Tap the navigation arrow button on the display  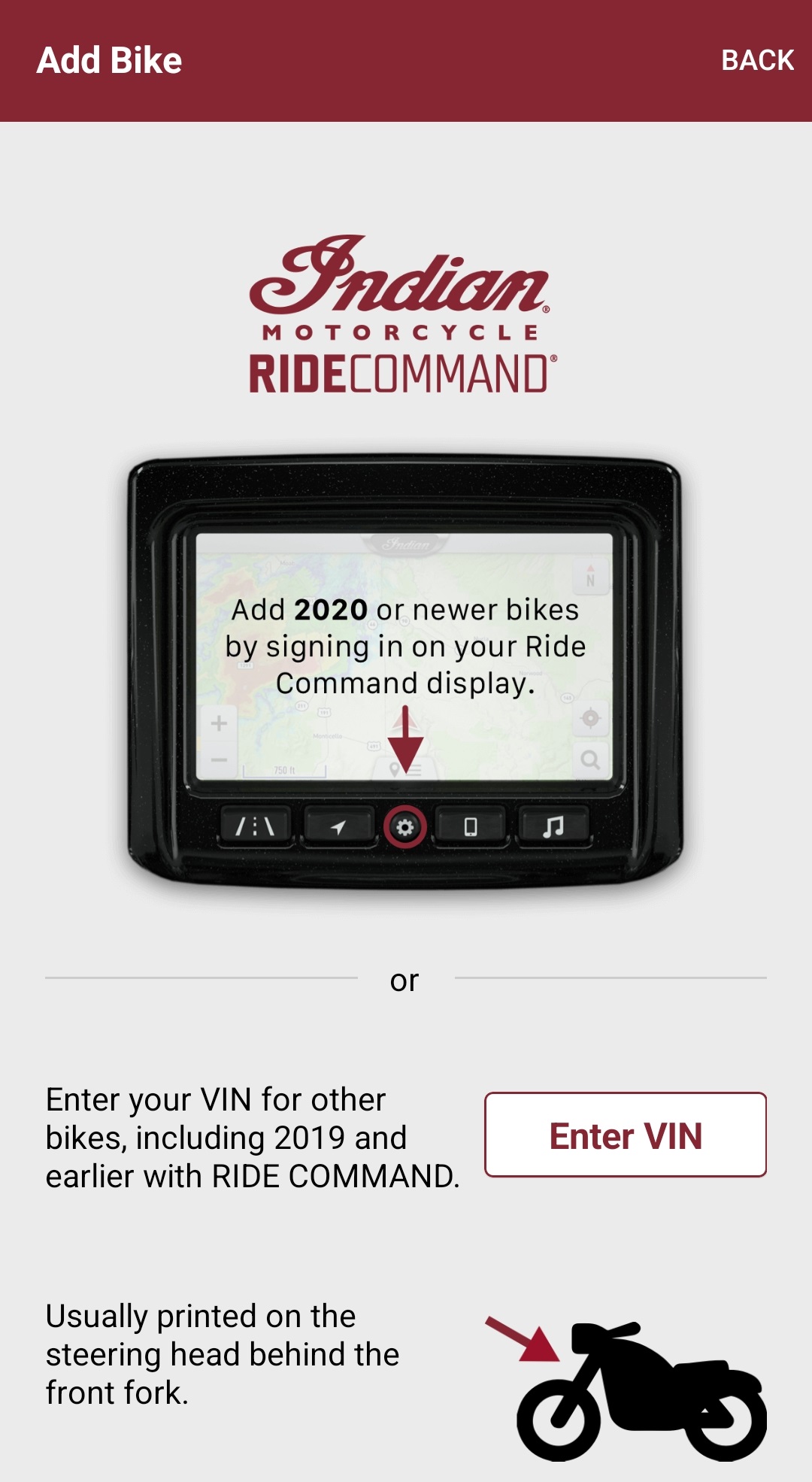337,826
